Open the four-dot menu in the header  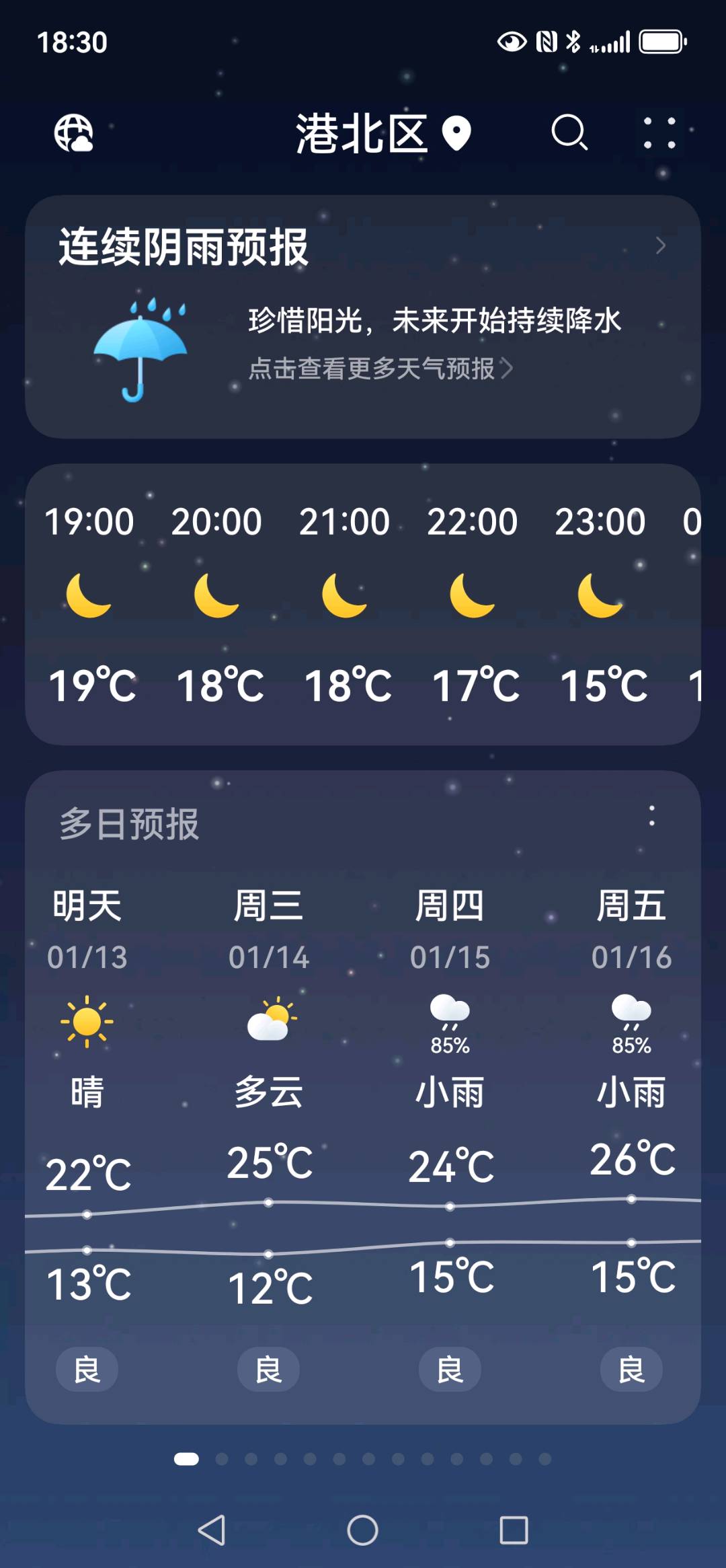tap(659, 133)
